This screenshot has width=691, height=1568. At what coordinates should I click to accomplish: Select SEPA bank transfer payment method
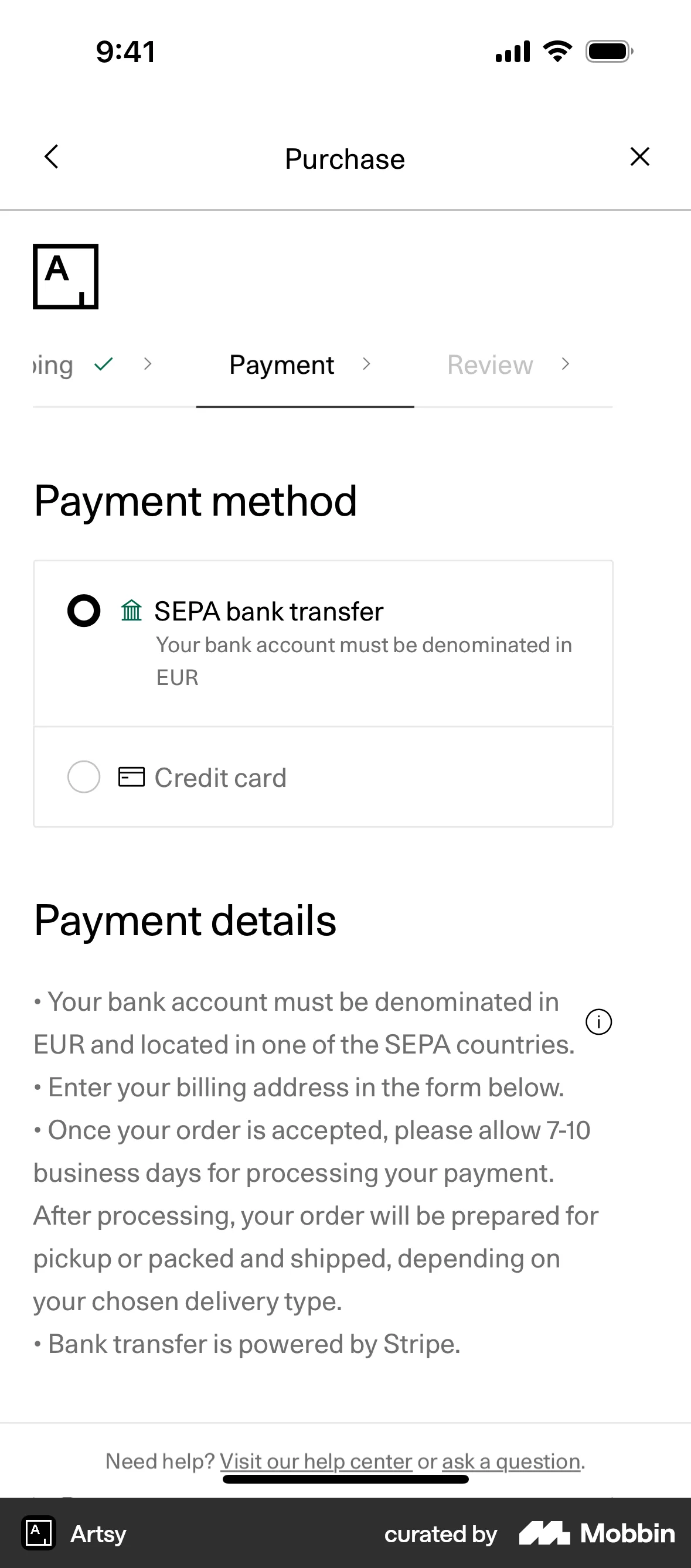pyautogui.click(x=83, y=611)
